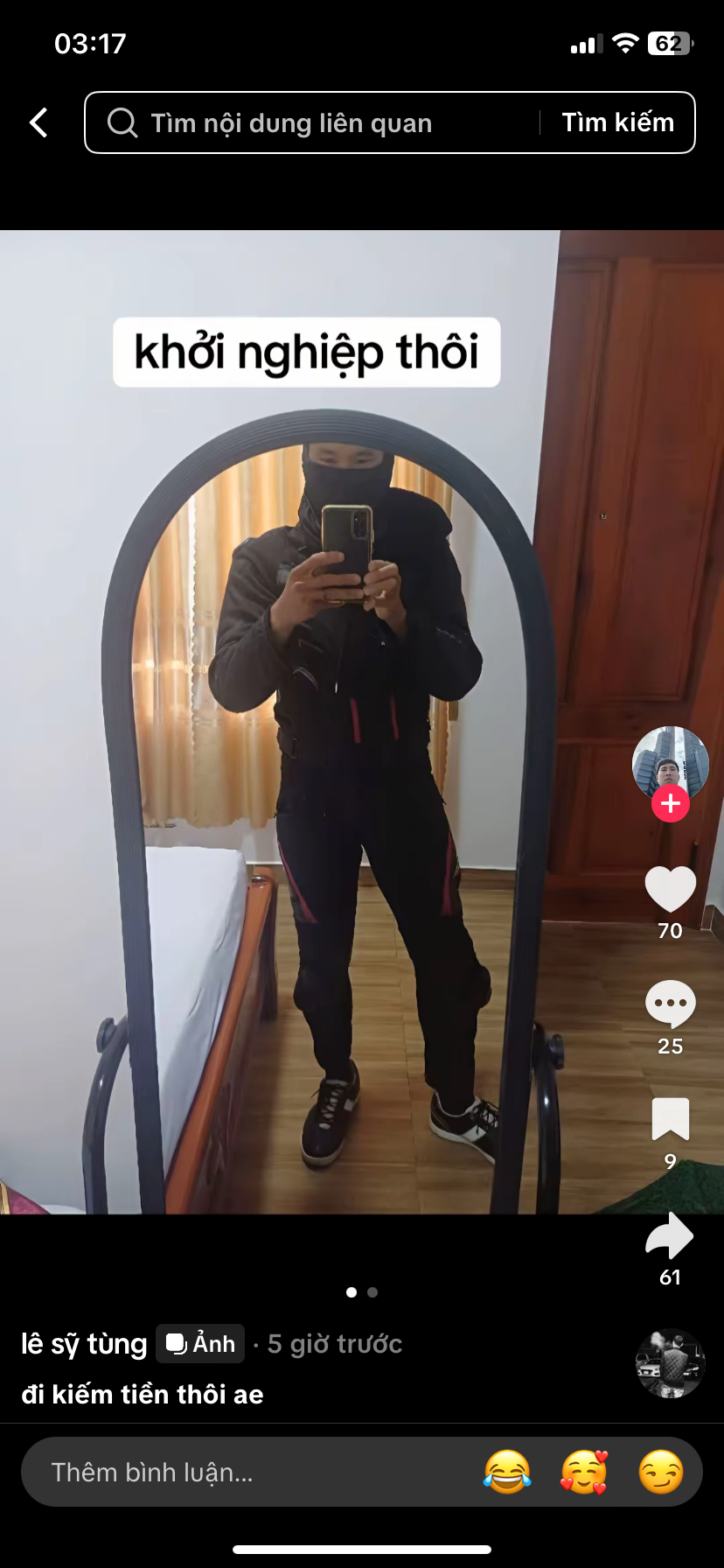Go back using the arrow icon
This screenshot has width=724, height=1568.
pyautogui.click(x=39, y=122)
